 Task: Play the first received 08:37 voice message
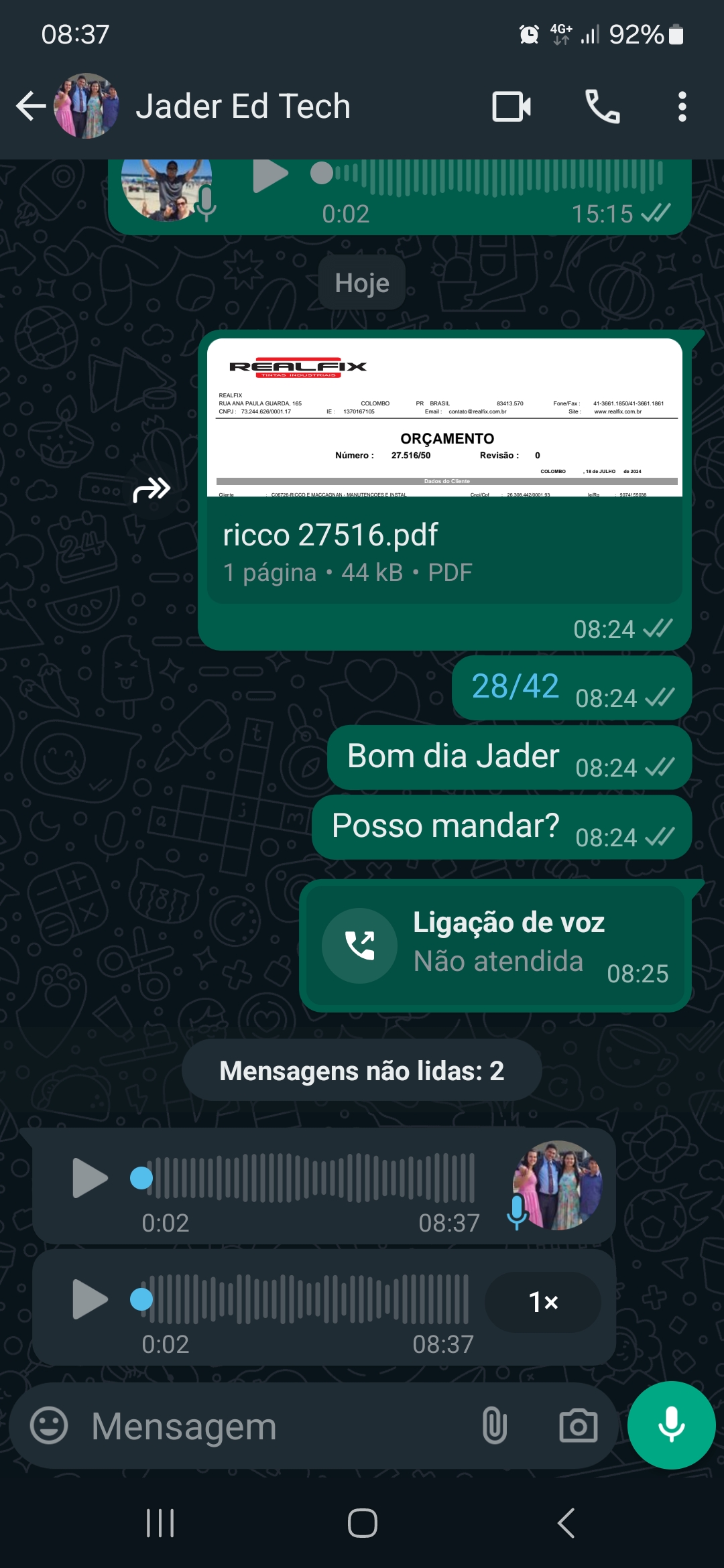coord(90,1177)
